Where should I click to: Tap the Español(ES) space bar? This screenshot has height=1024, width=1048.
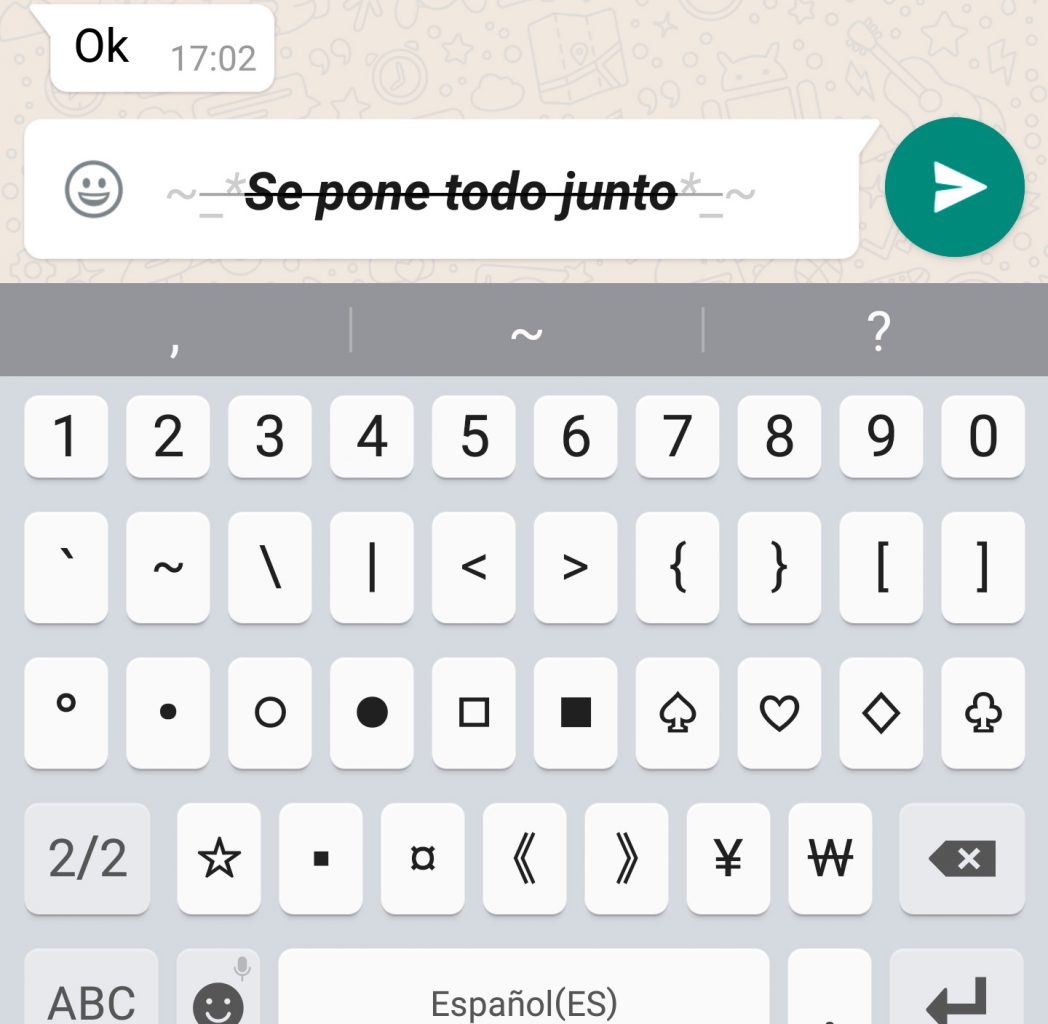pos(523,995)
